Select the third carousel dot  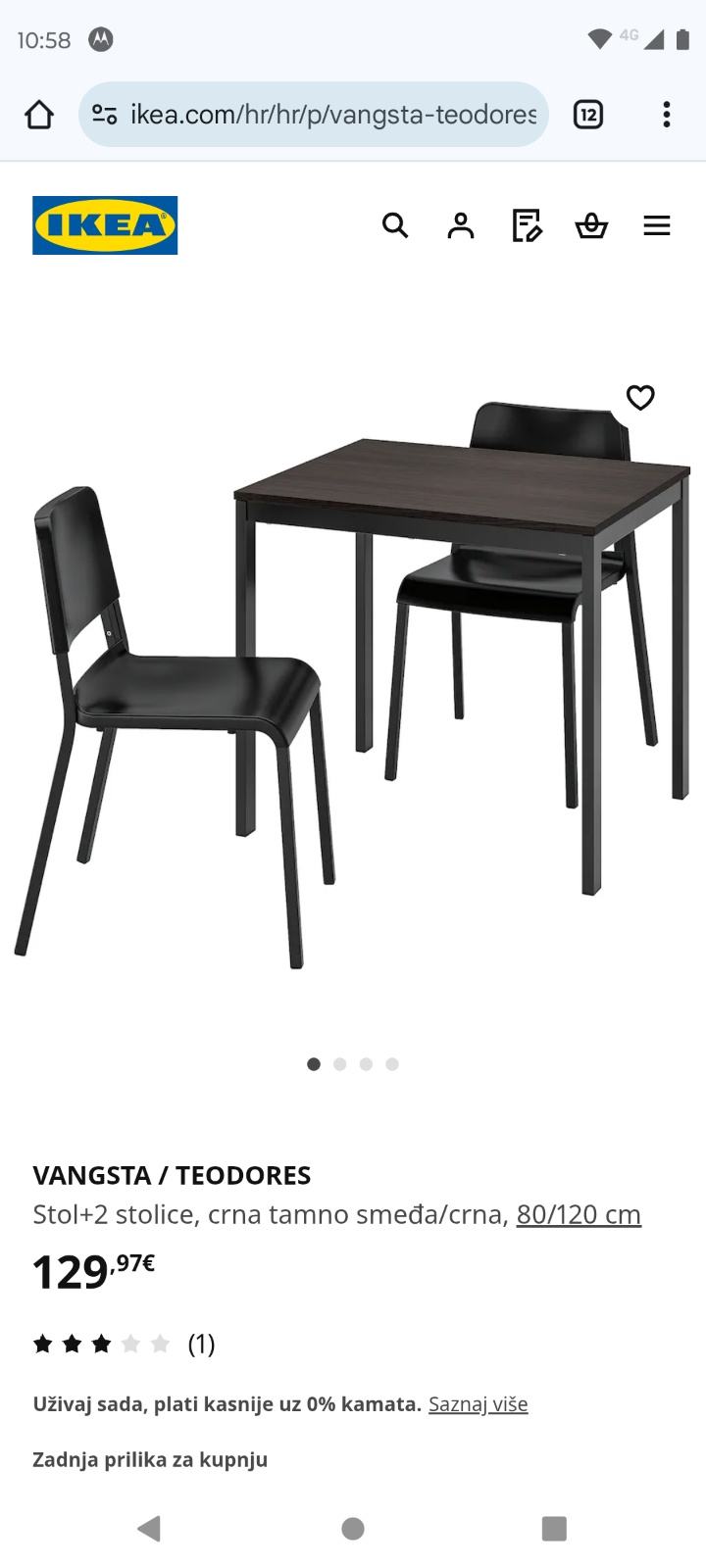tap(367, 1062)
